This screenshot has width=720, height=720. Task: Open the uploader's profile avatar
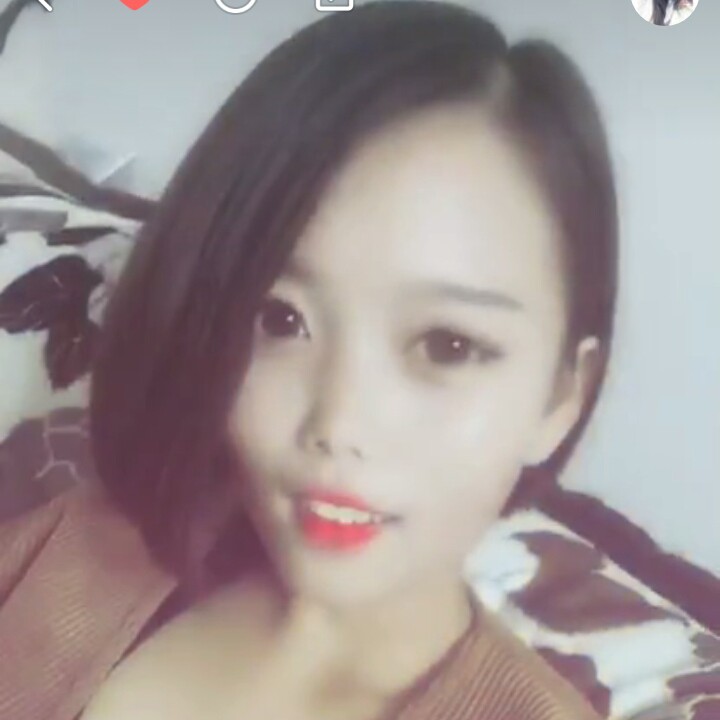click(x=664, y=11)
